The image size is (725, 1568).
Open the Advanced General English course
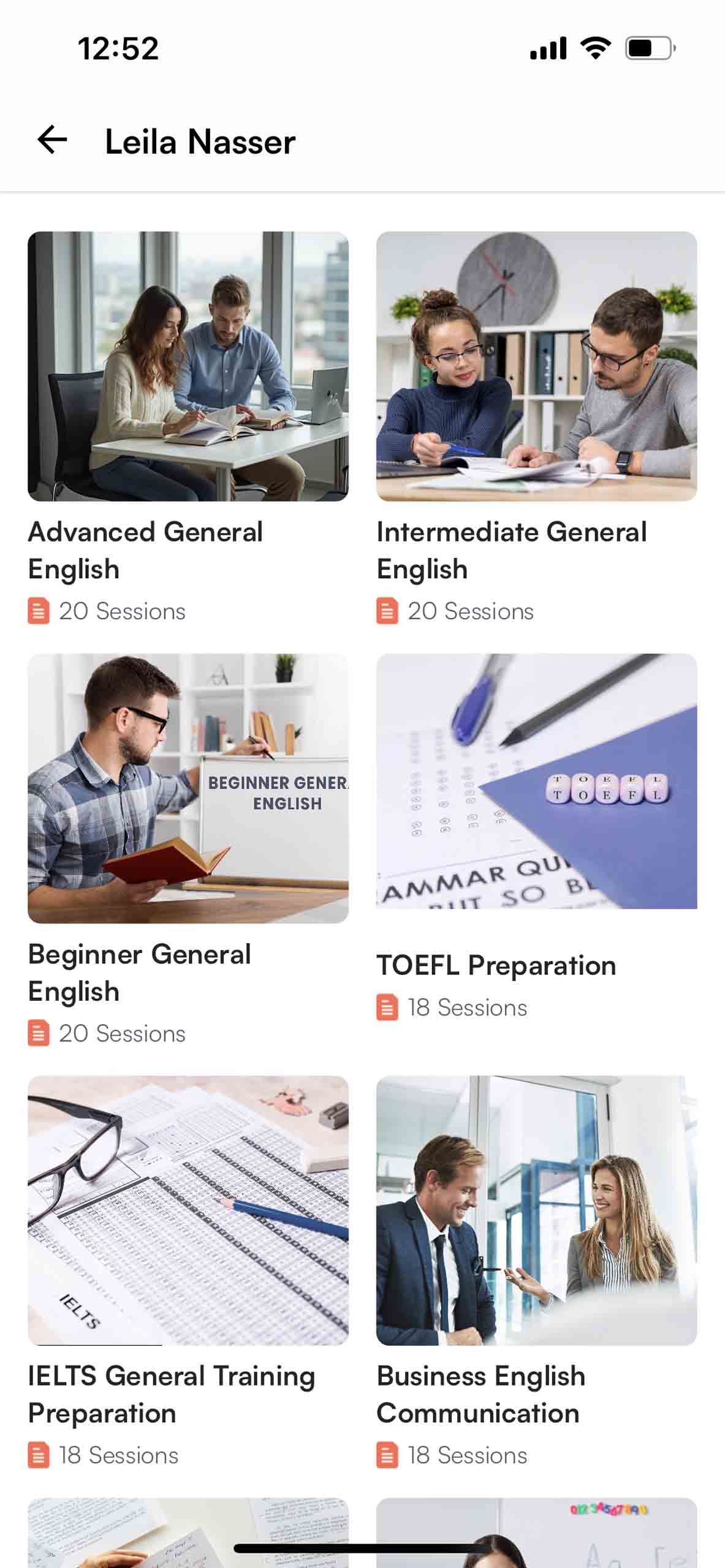coord(188,428)
